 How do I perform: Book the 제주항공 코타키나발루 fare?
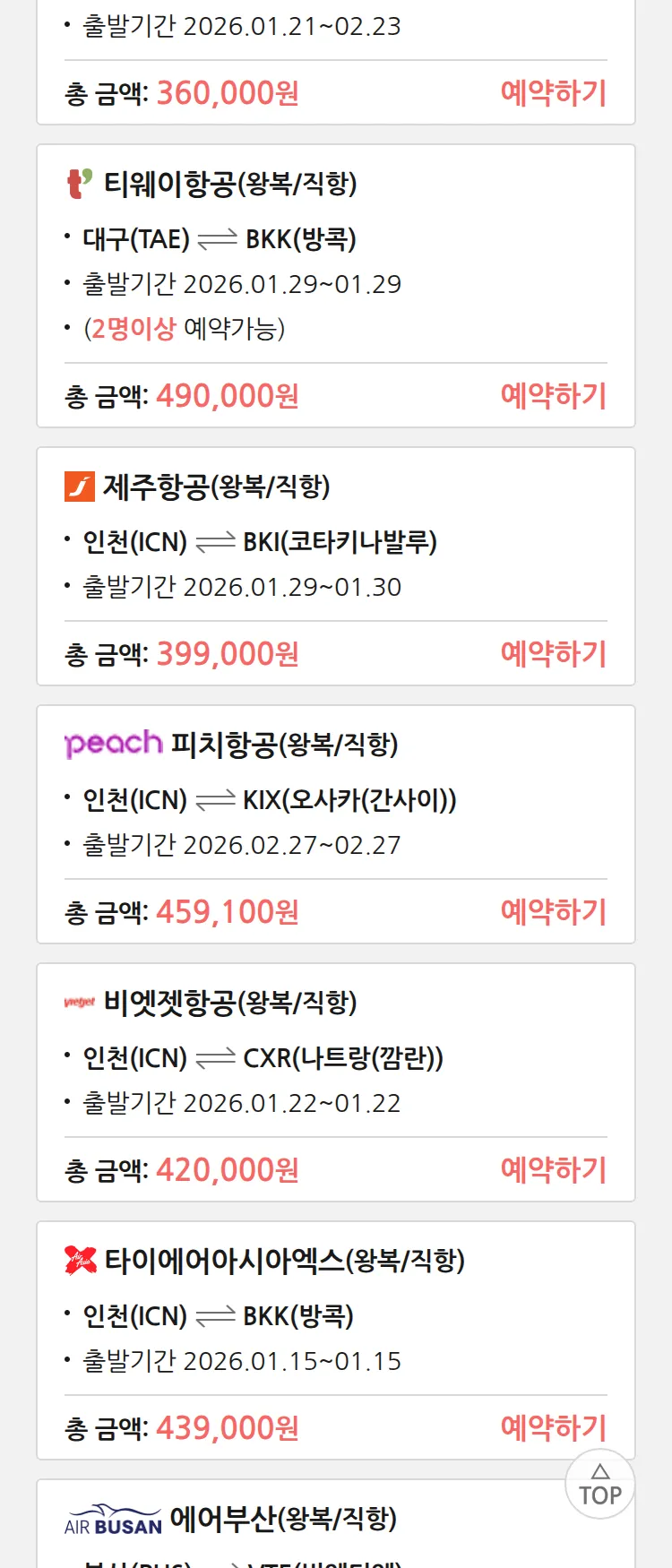pyautogui.click(x=553, y=654)
